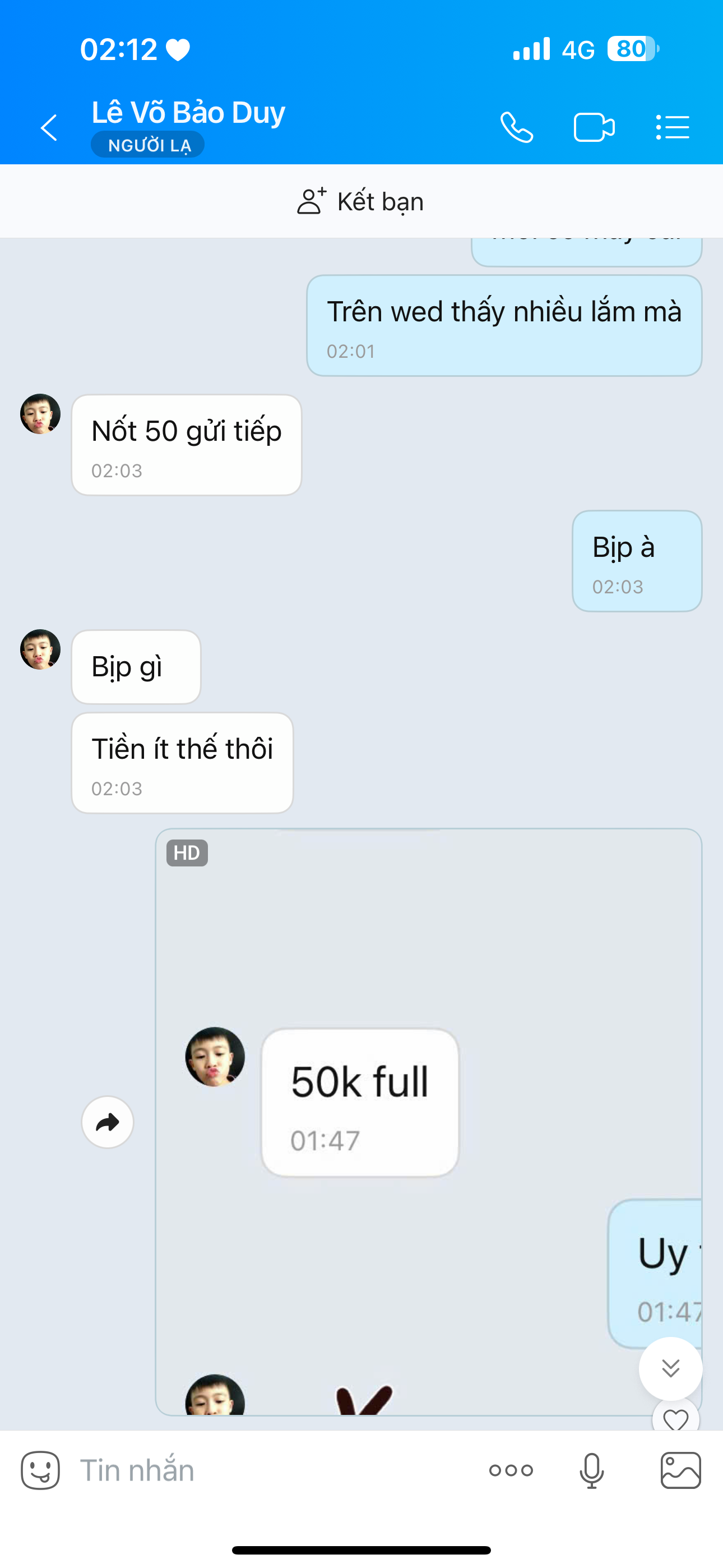Jump to the latest messages

(x=670, y=1368)
